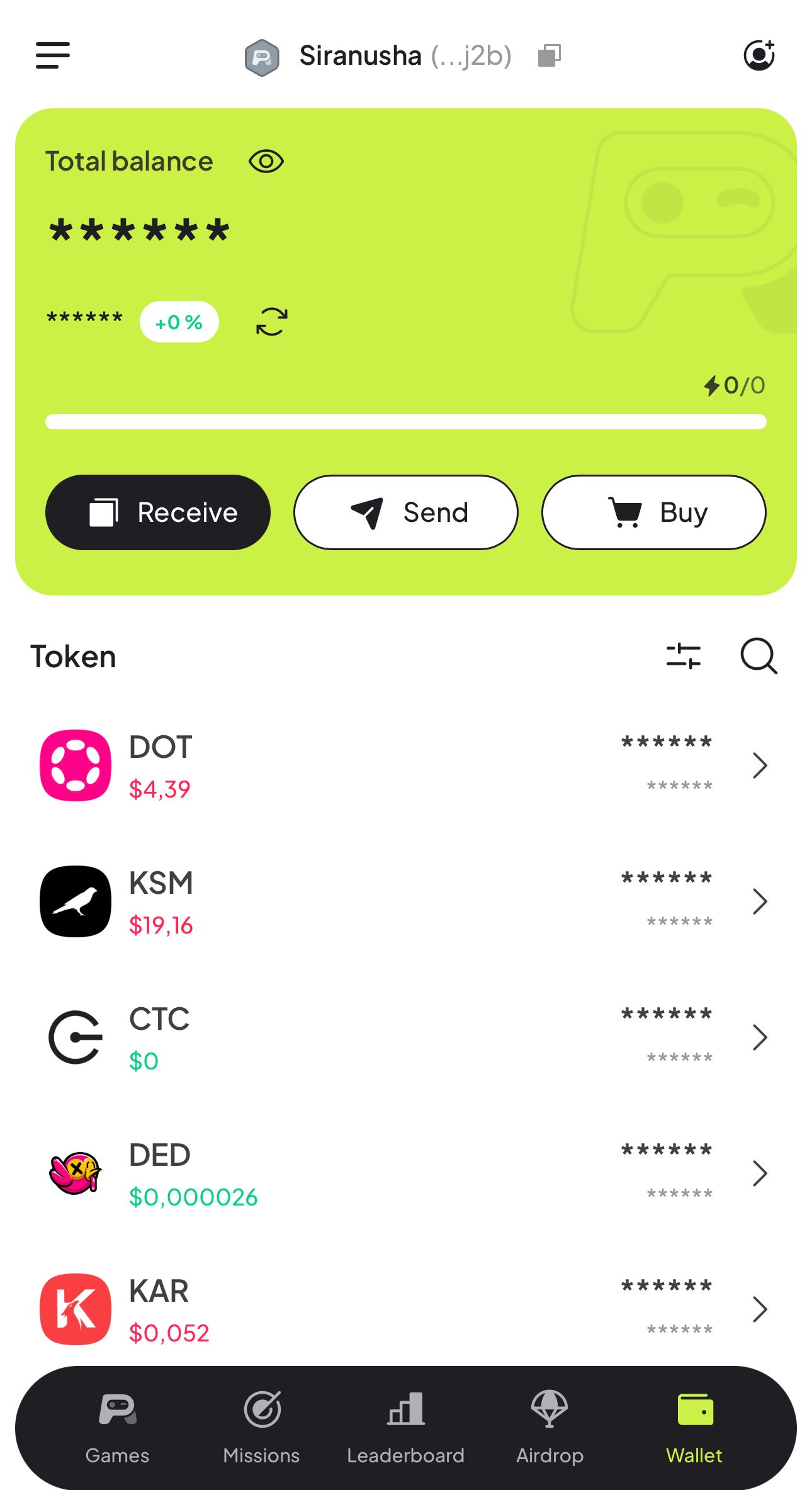Open the hamburger menu
This screenshot has height=1490, width=812.
[x=53, y=55]
